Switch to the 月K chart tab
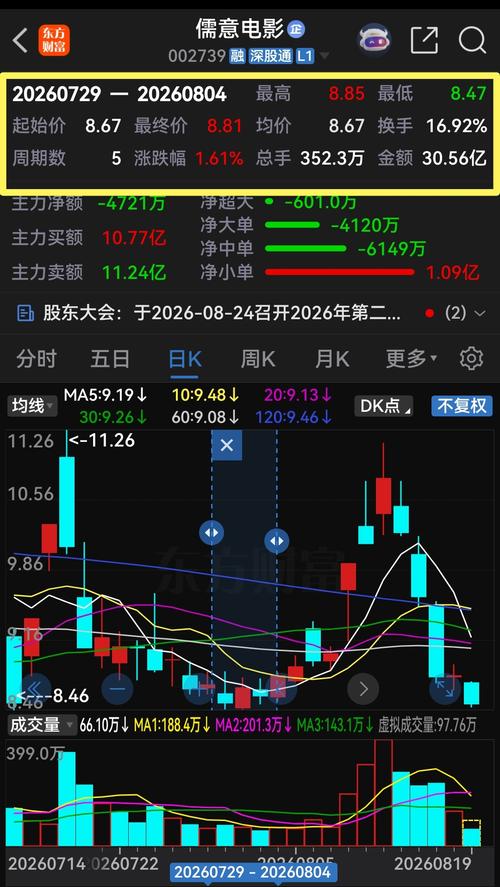Viewport: 500px width, 887px height. 331,359
